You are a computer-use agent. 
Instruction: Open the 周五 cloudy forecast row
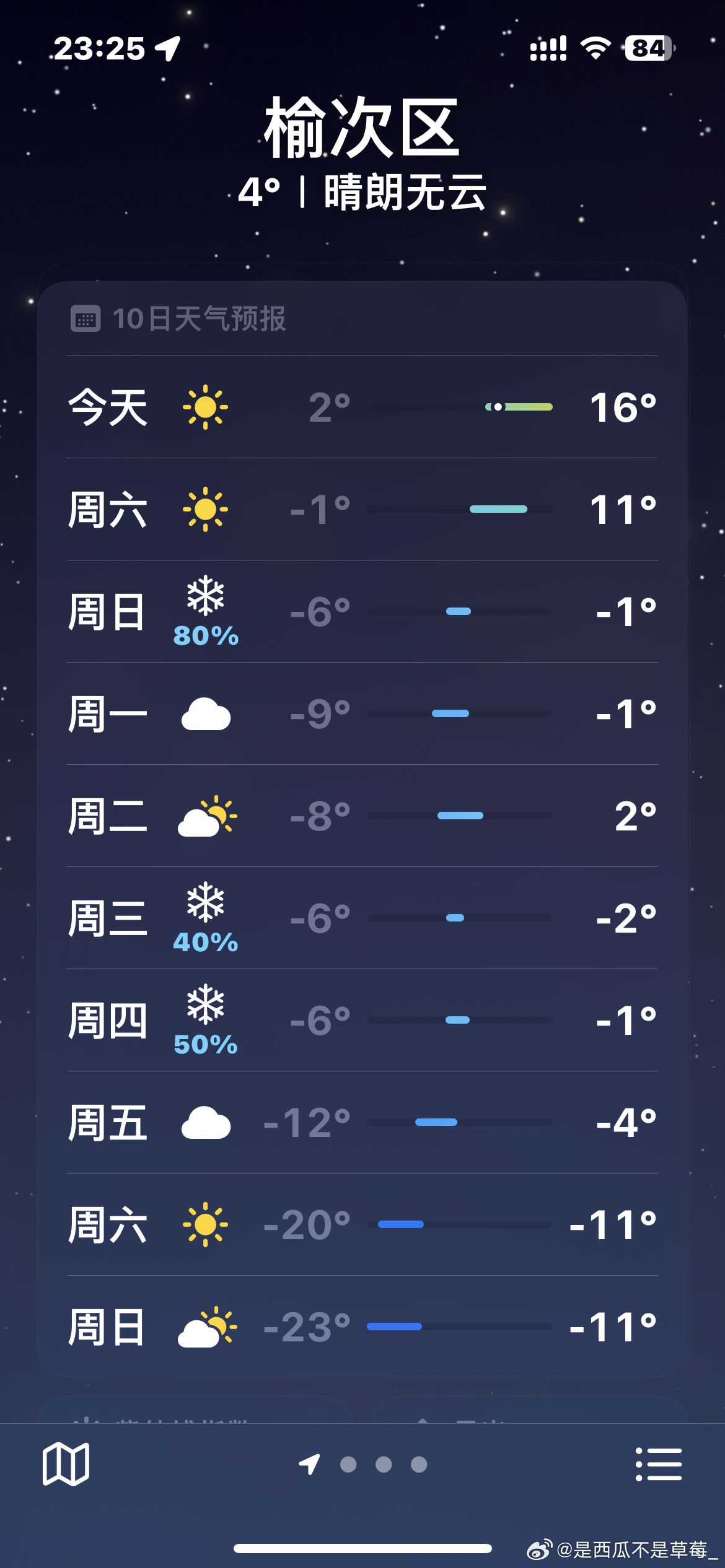362,1122
